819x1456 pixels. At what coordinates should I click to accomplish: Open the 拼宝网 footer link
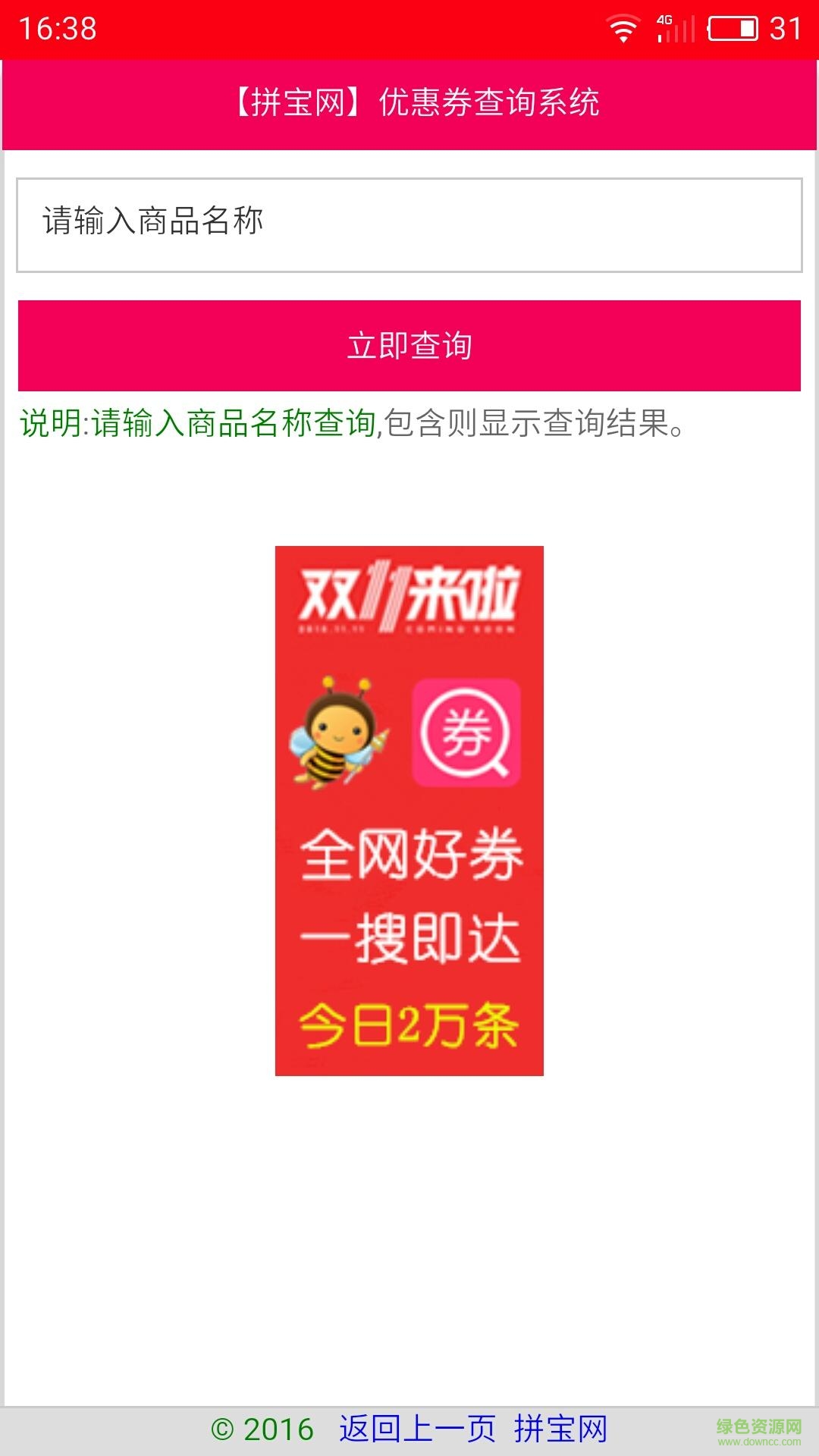pos(561,1429)
